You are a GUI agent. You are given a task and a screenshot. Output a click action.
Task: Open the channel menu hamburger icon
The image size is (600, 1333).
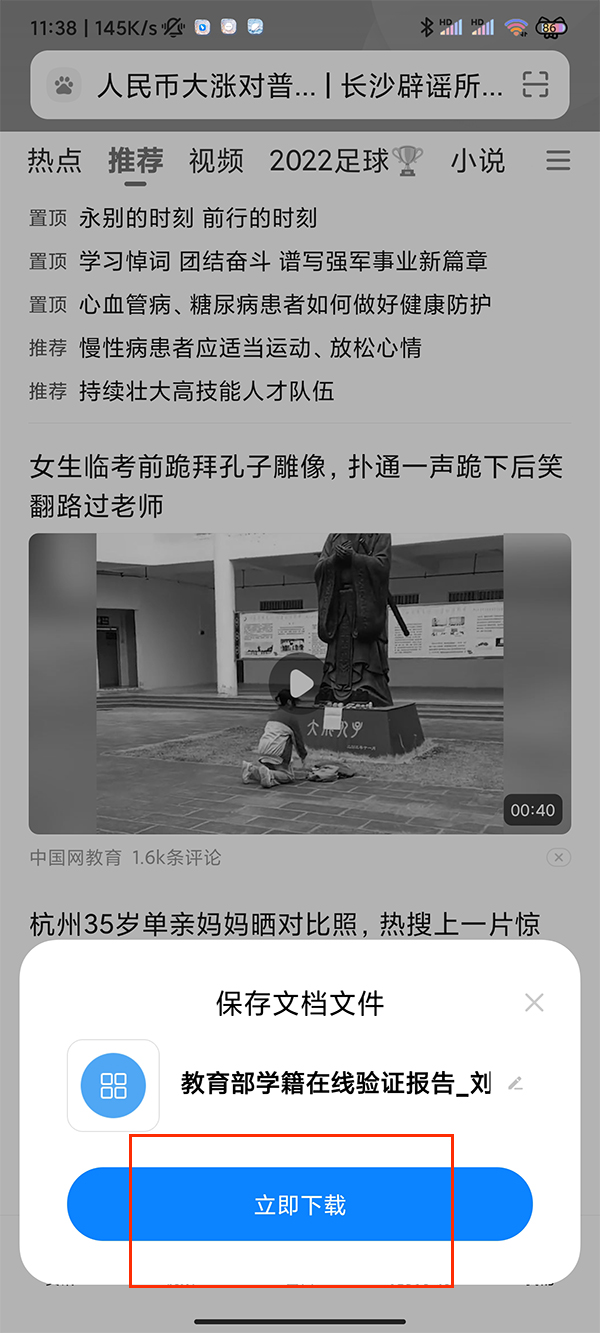(x=558, y=161)
